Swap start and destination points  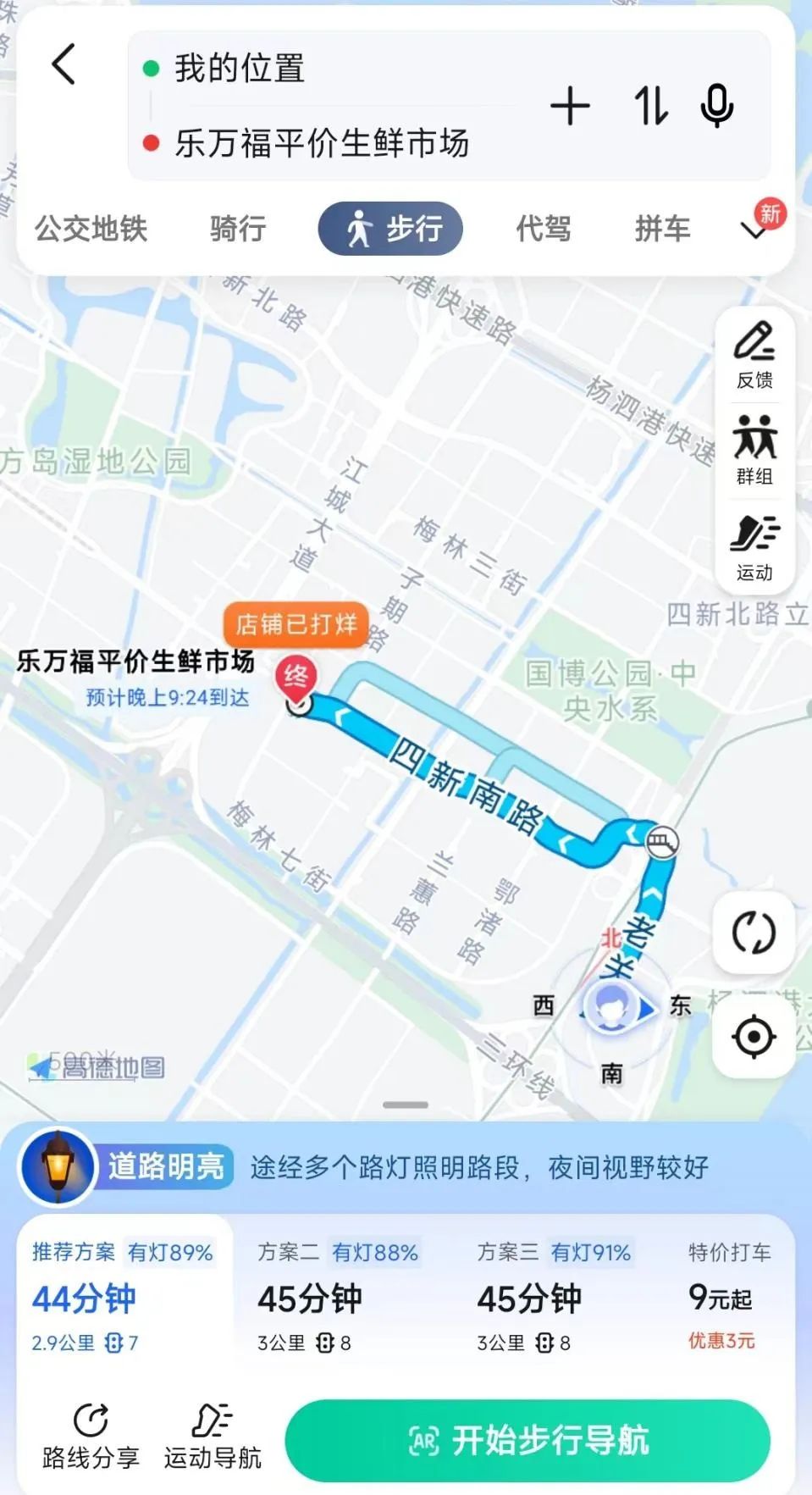pos(650,107)
